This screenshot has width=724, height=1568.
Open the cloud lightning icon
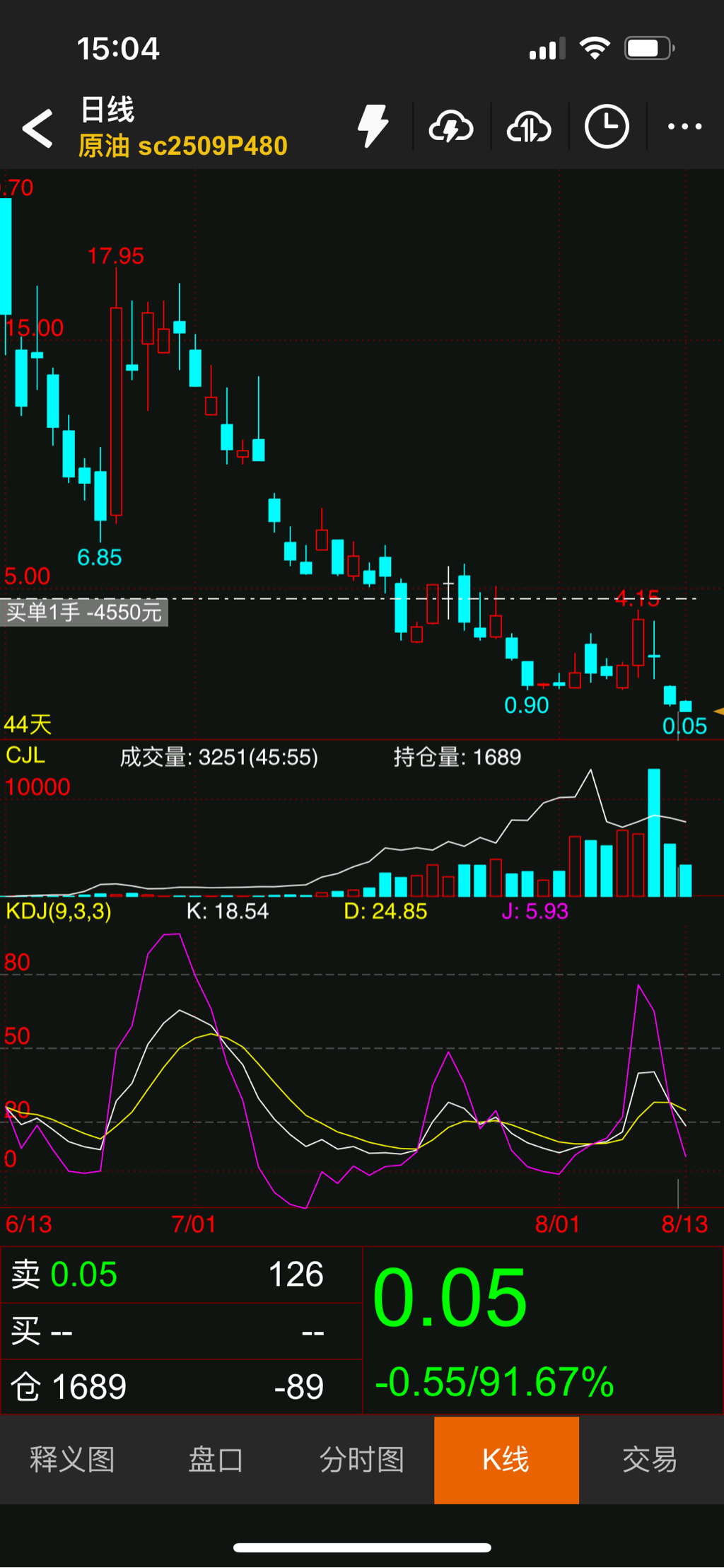pos(451,127)
